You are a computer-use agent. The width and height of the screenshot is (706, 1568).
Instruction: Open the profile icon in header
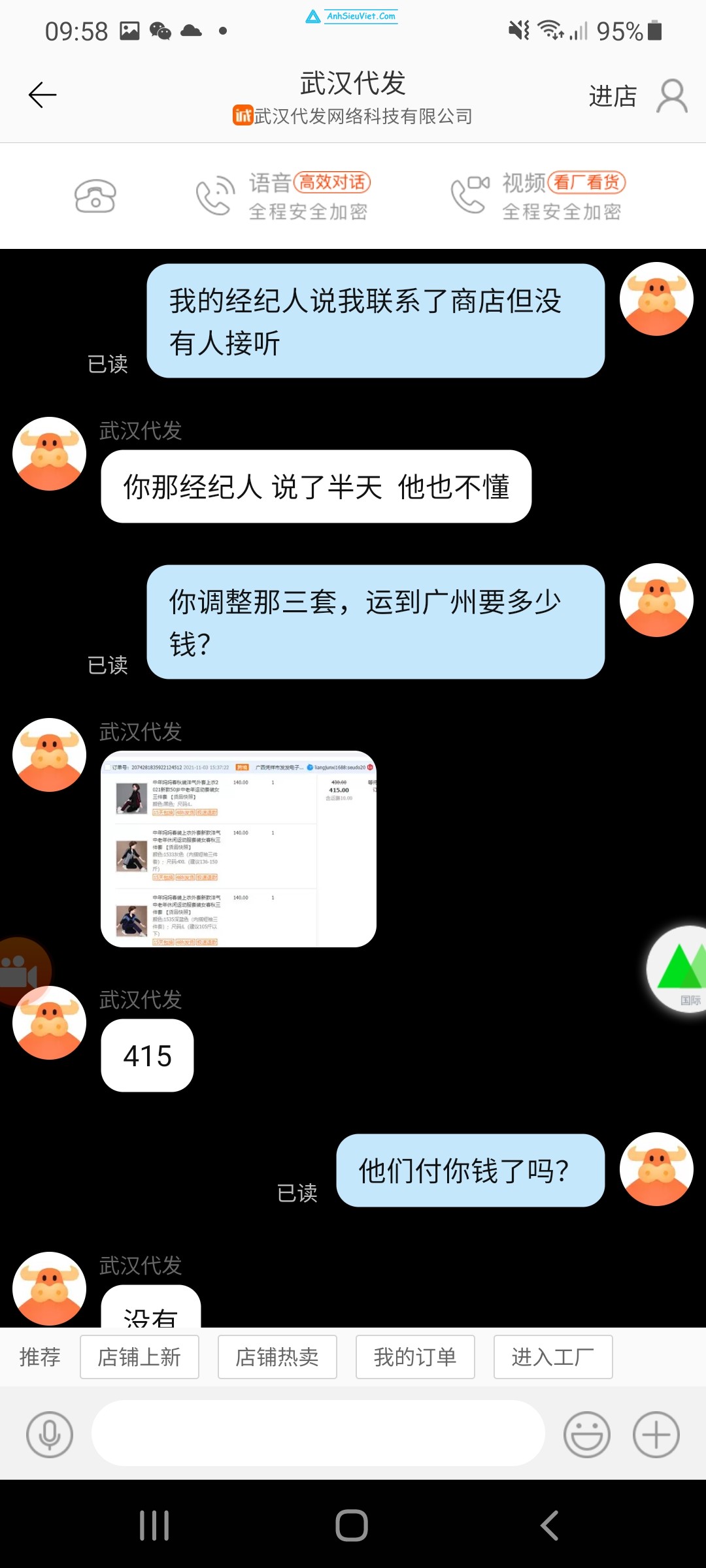click(x=672, y=96)
